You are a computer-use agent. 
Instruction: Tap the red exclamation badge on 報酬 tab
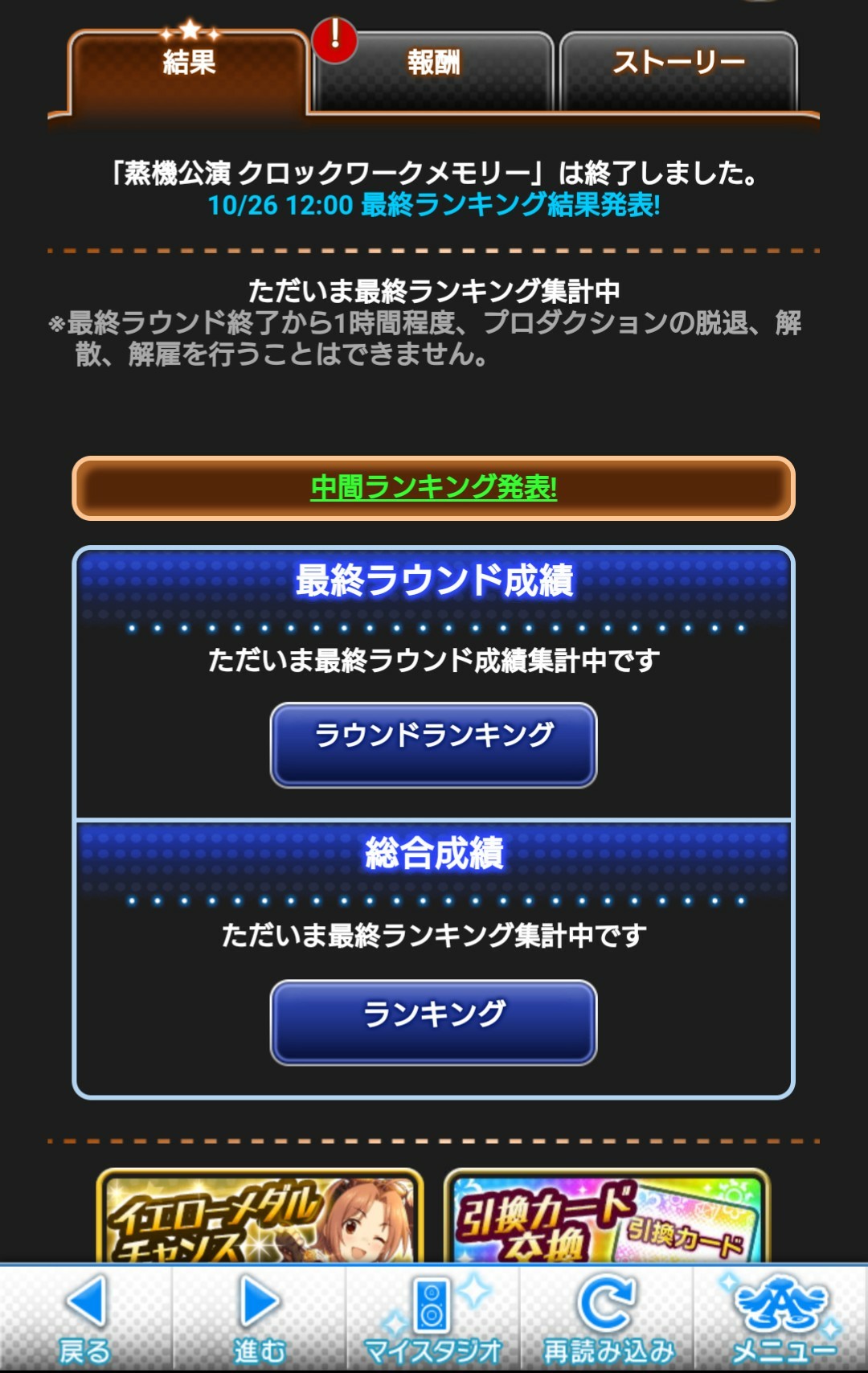click(335, 44)
